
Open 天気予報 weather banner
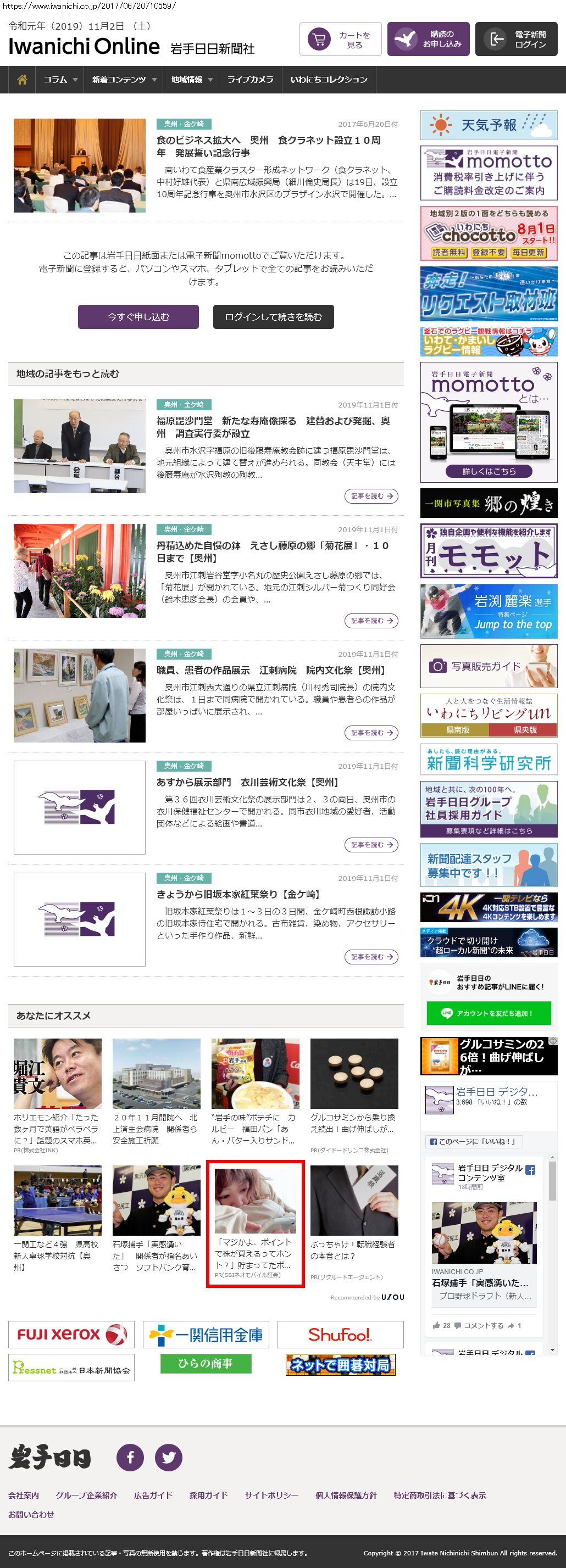coord(489,125)
